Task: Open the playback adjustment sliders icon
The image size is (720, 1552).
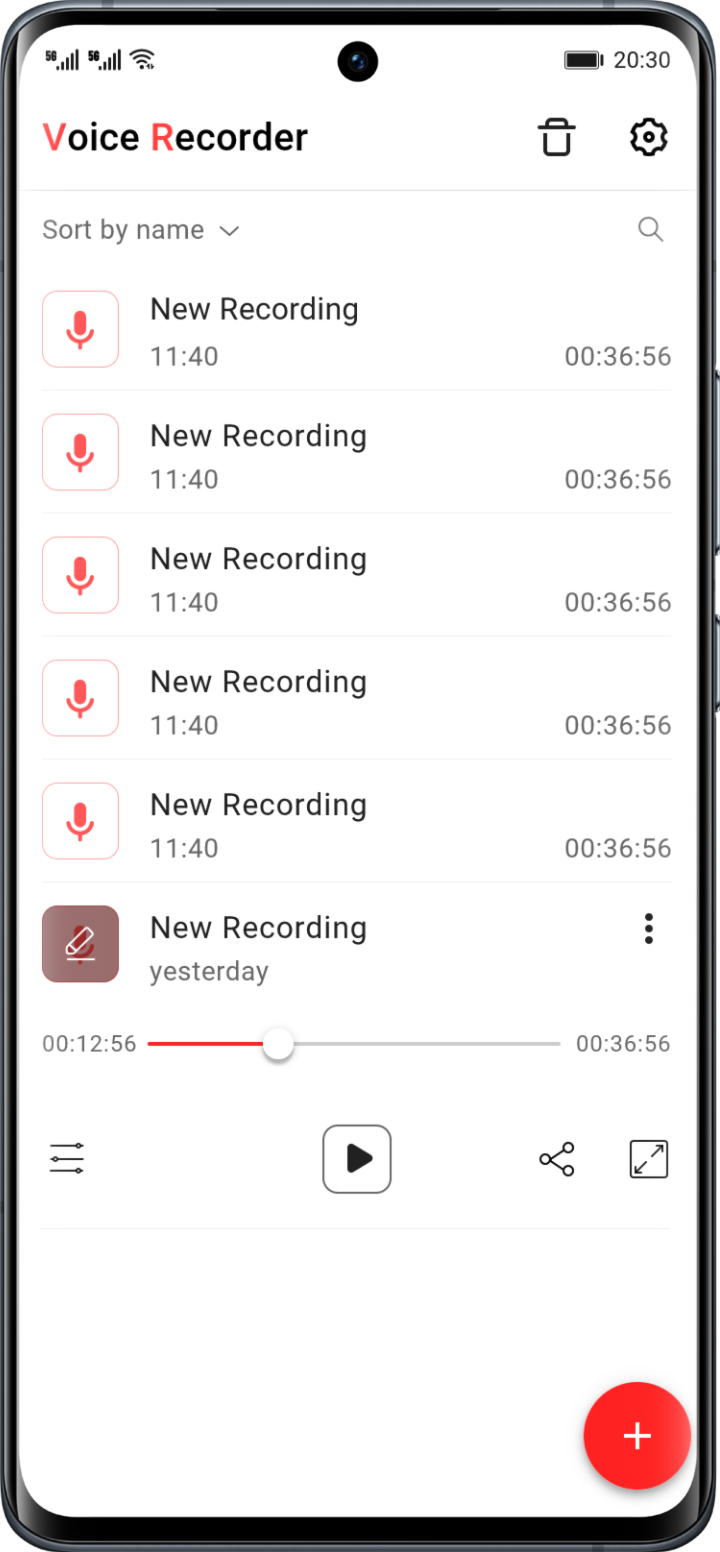Action: [x=67, y=1159]
